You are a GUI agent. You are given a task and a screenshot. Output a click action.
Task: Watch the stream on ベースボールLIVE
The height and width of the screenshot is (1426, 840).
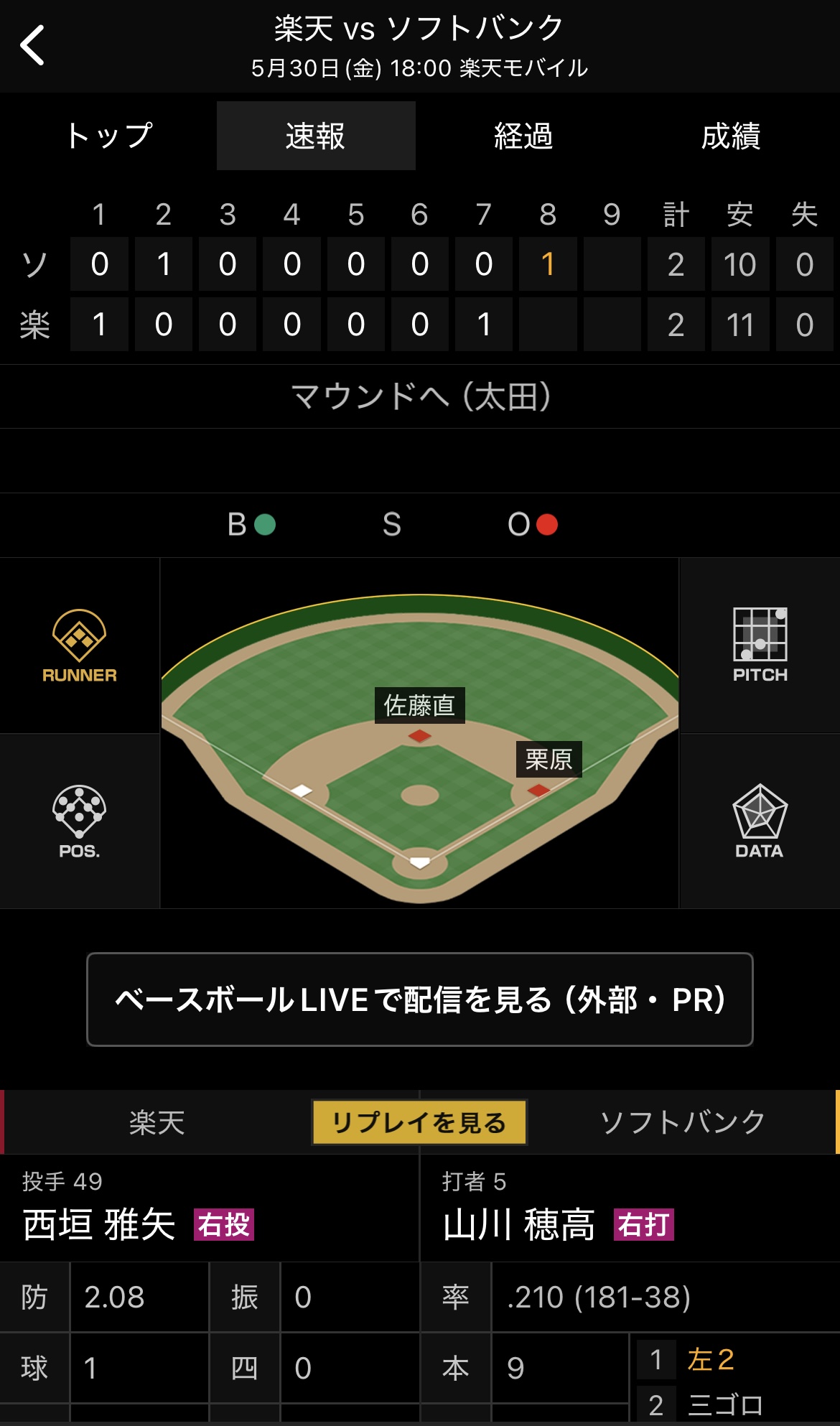420,999
